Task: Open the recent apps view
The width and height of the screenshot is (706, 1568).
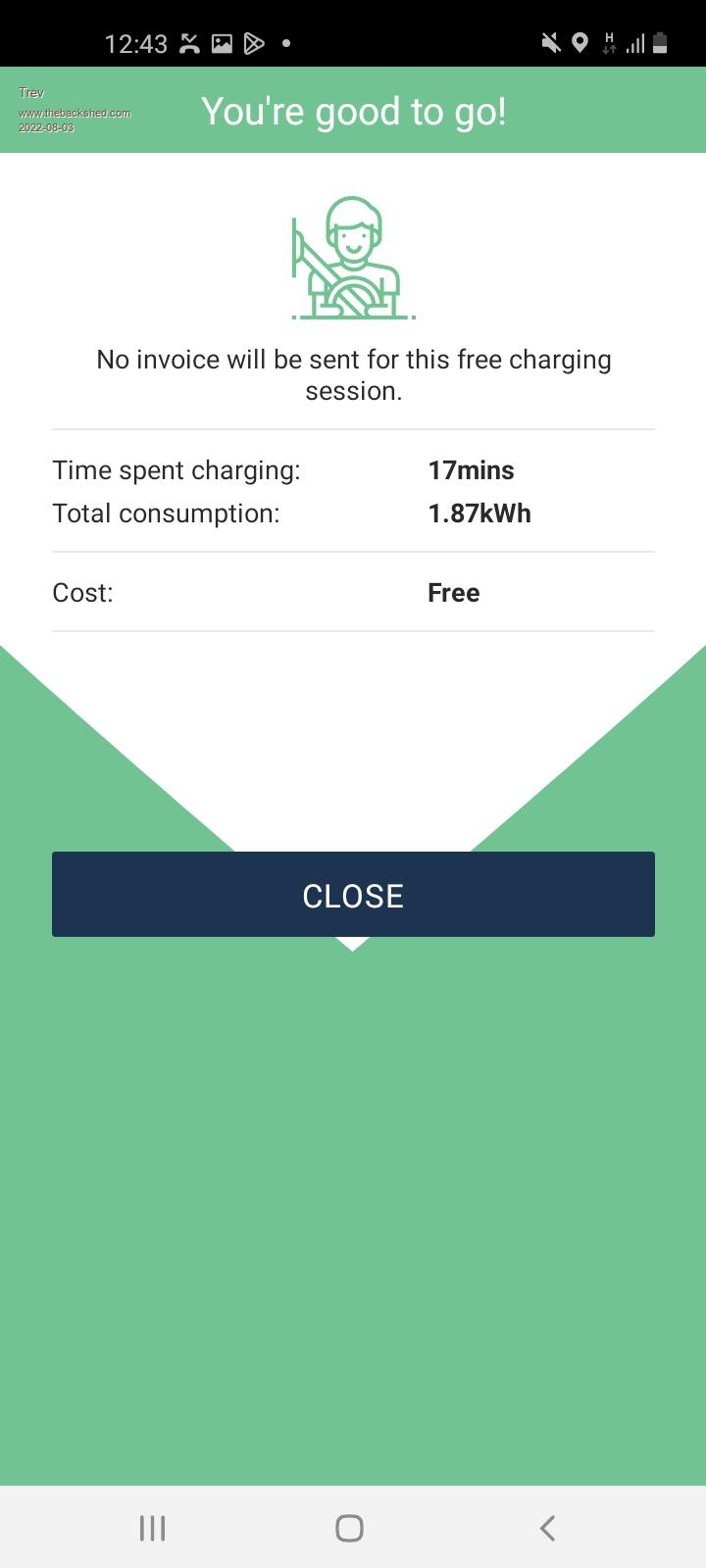Action: (x=152, y=1527)
